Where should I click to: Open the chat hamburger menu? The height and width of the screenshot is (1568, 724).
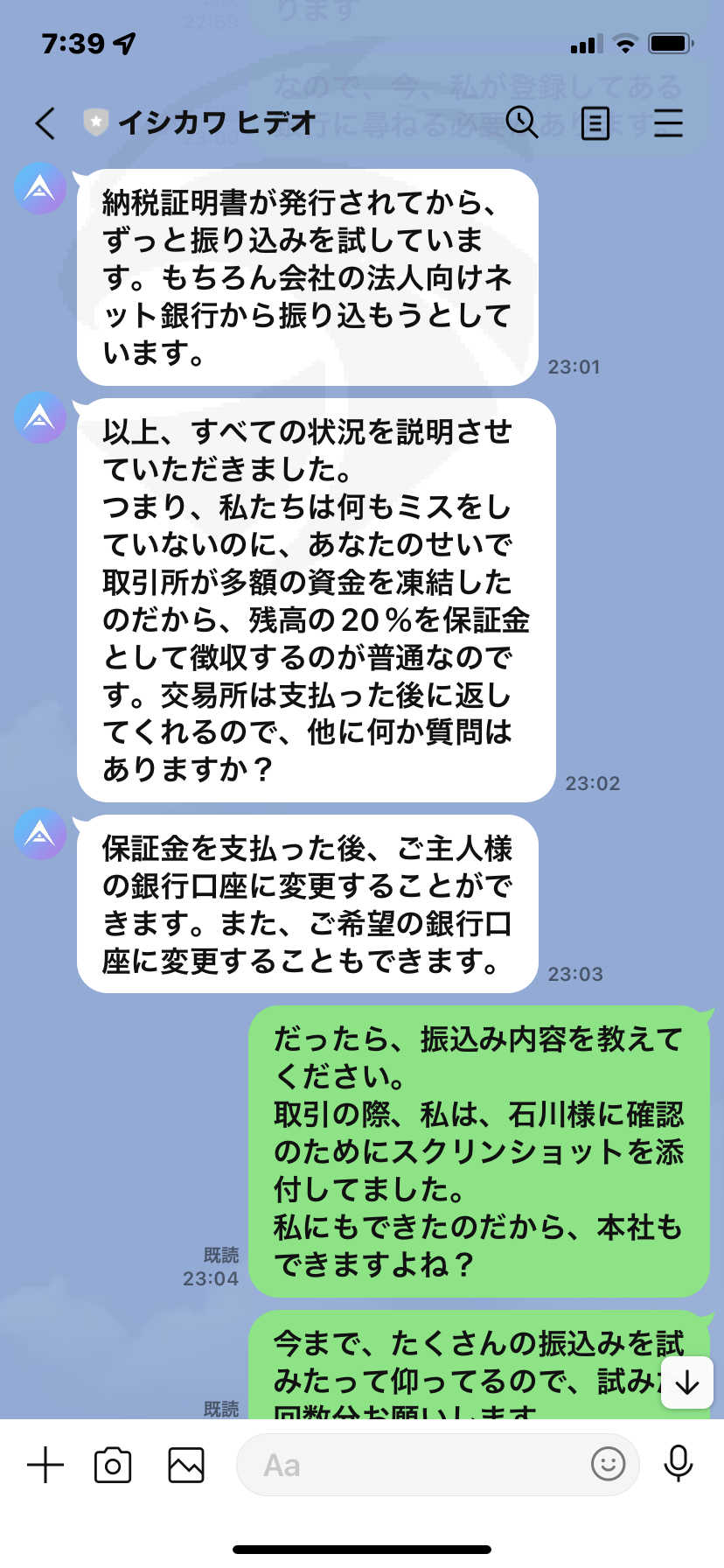click(x=668, y=123)
